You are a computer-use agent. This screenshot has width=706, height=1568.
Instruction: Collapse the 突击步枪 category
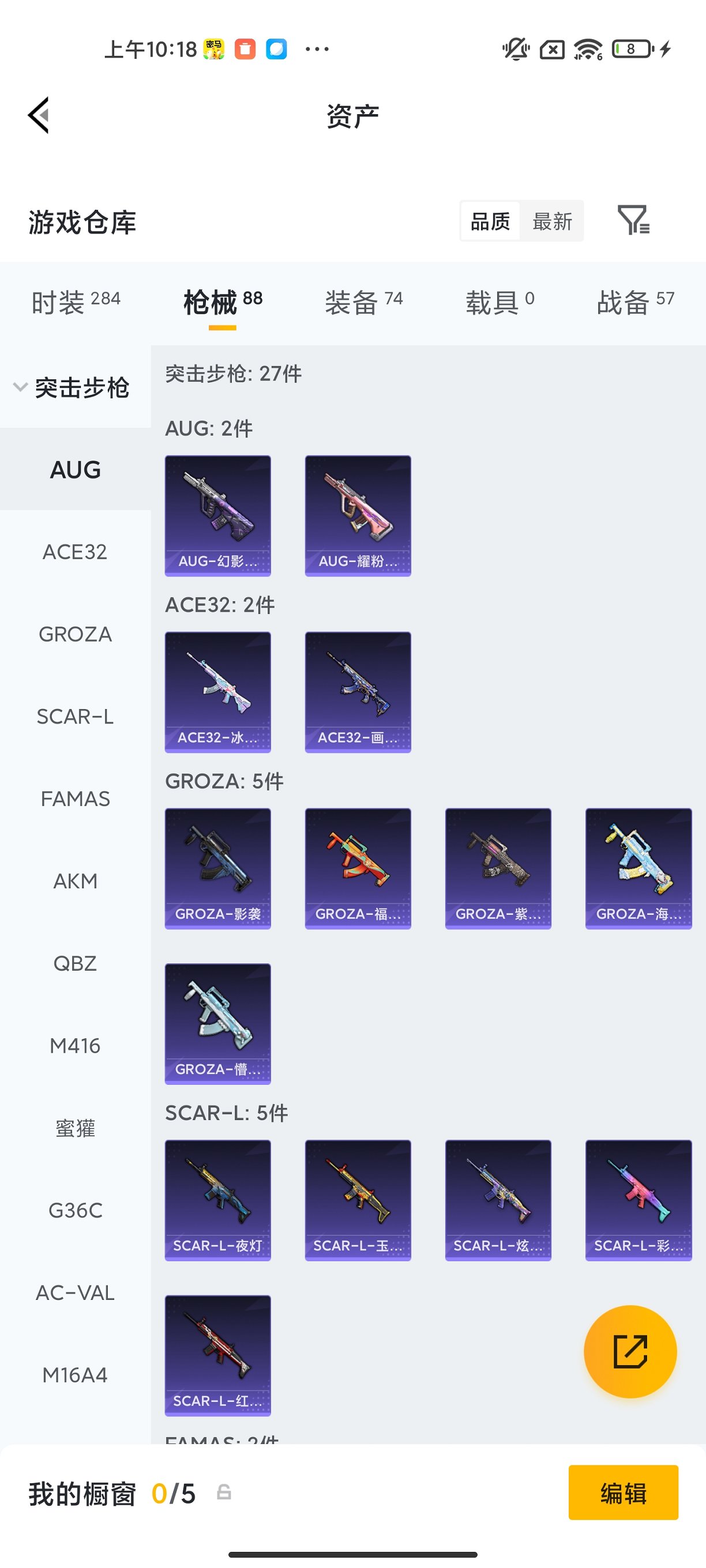(x=73, y=388)
